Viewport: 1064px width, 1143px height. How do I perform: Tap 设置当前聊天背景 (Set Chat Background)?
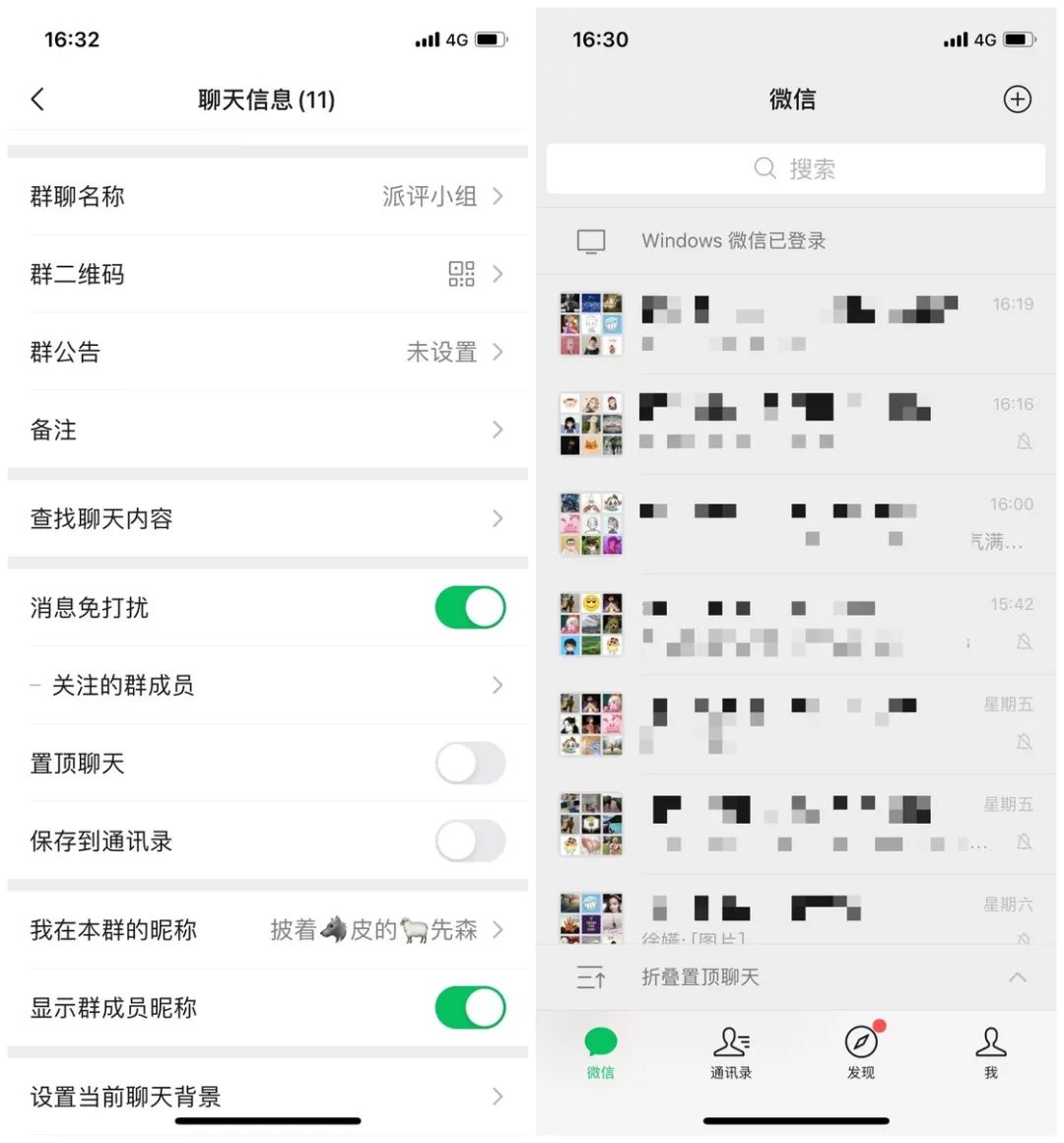[x=266, y=1097]
